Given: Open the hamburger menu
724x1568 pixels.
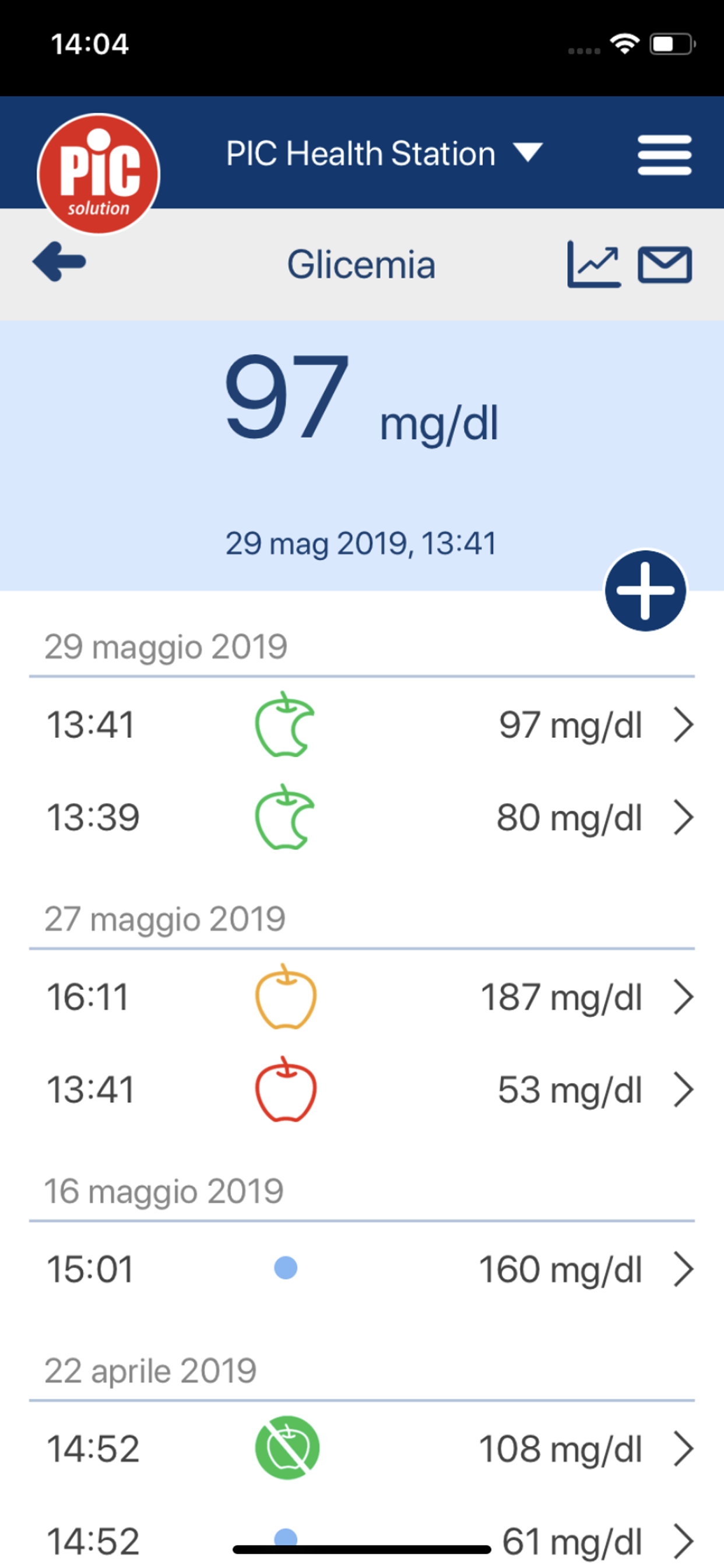Looking at the screenshot, I should pos(665,155).
